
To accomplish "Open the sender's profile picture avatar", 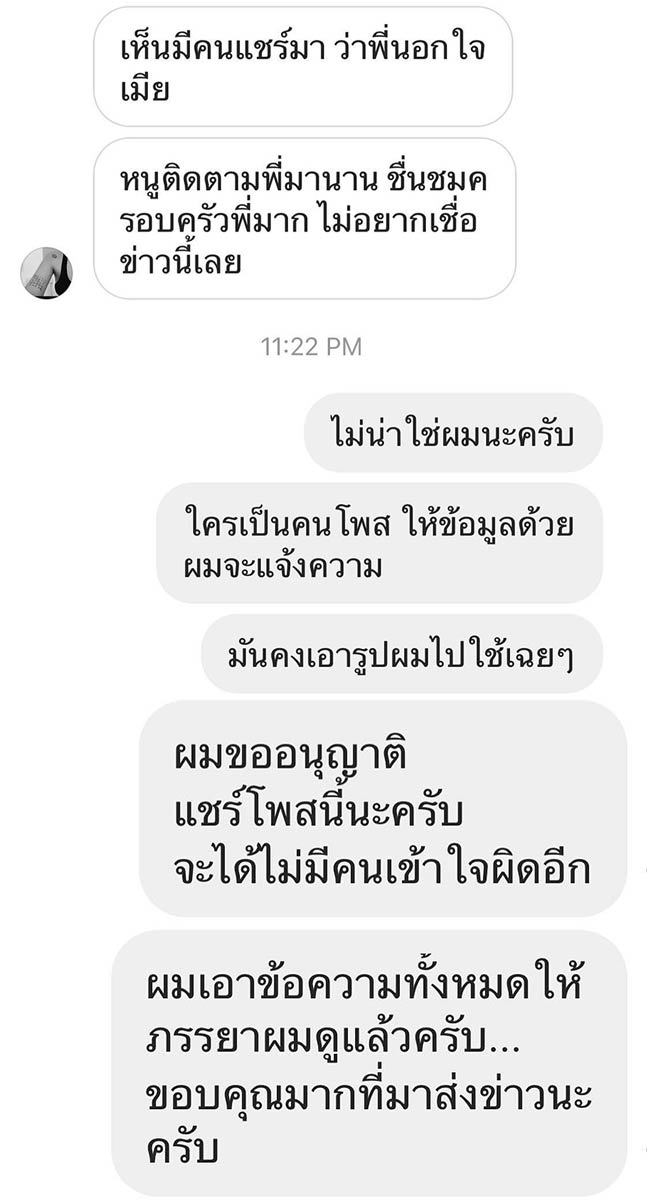I will tap(46, 272).
